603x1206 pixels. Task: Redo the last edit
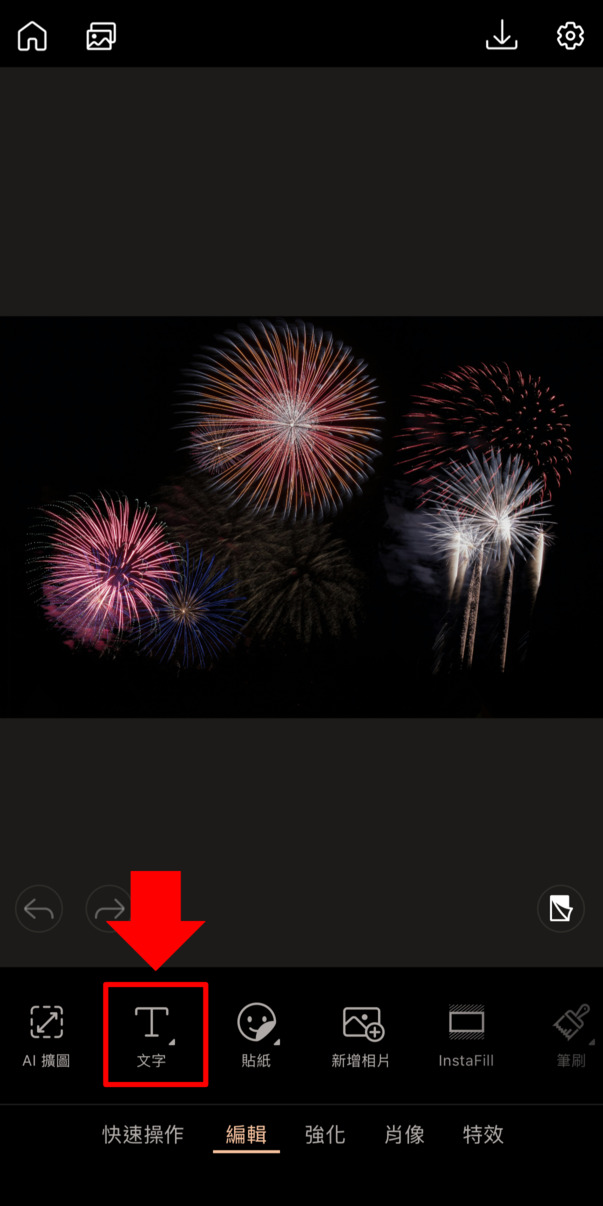pos(109,909)
